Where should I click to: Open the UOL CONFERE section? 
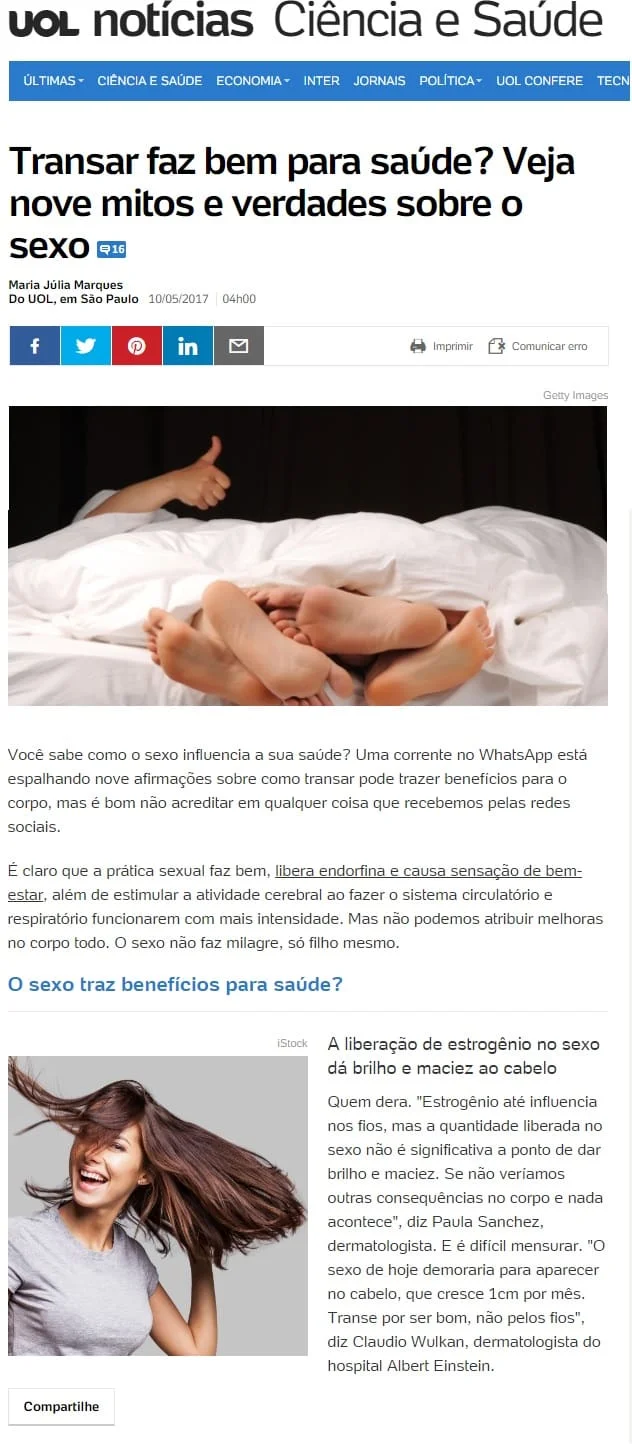tap(539, 81)
